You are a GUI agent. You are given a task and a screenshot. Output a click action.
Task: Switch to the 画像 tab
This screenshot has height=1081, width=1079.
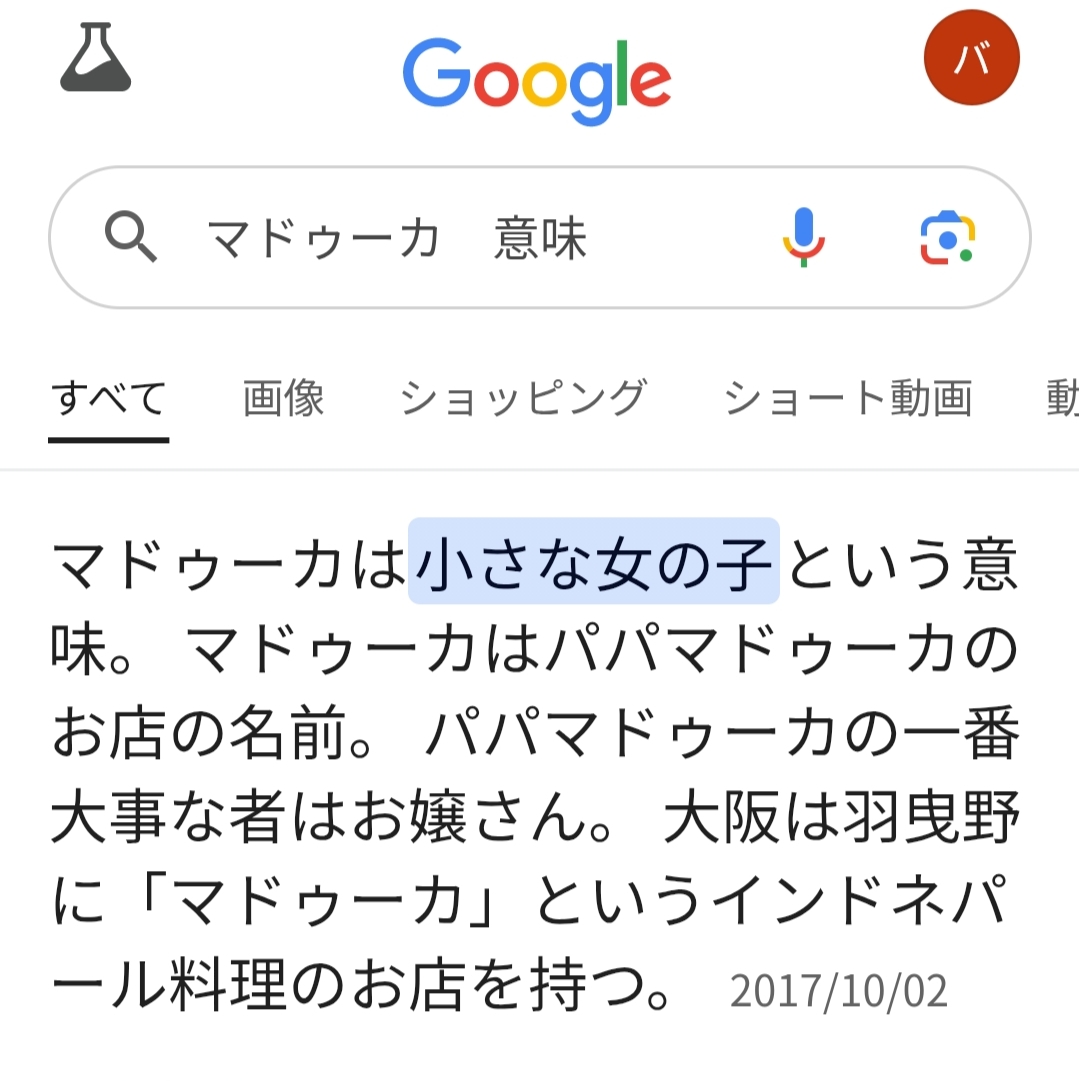(284, 399)
